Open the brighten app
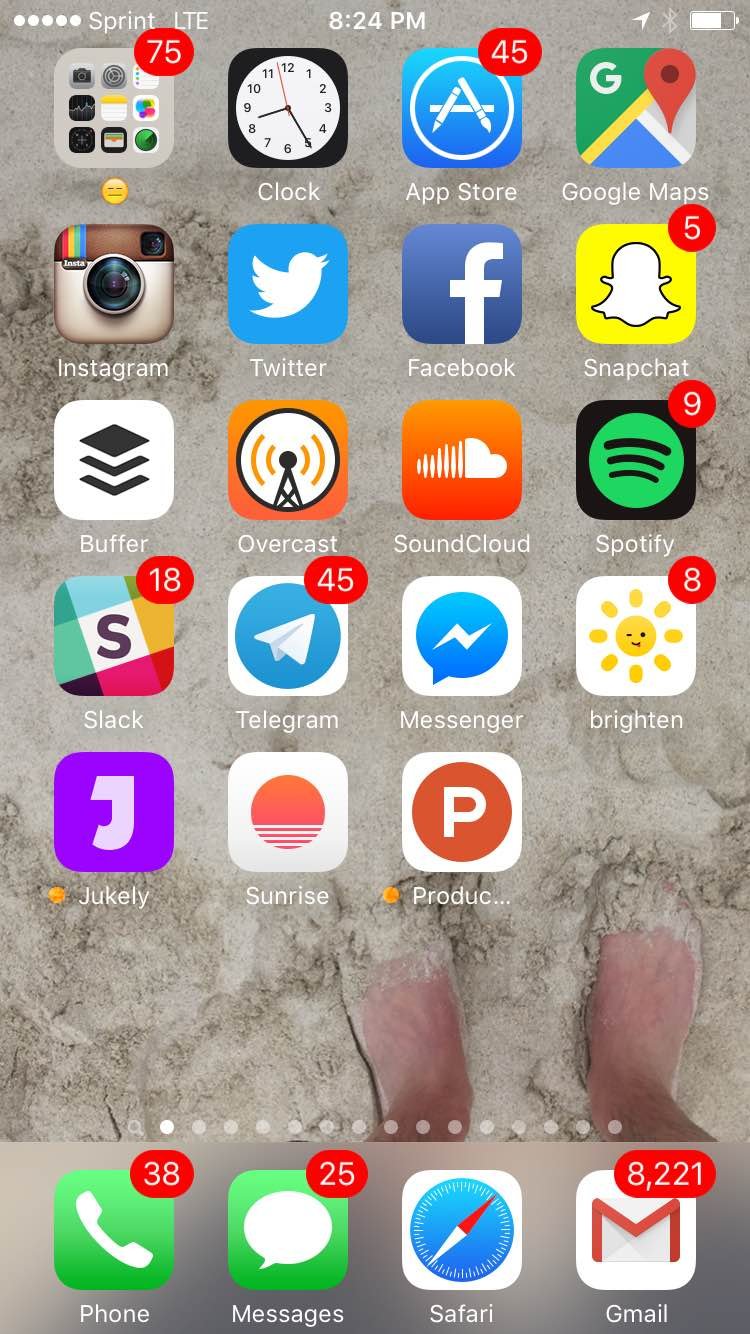750x1334 pixels. pos(636,636)
